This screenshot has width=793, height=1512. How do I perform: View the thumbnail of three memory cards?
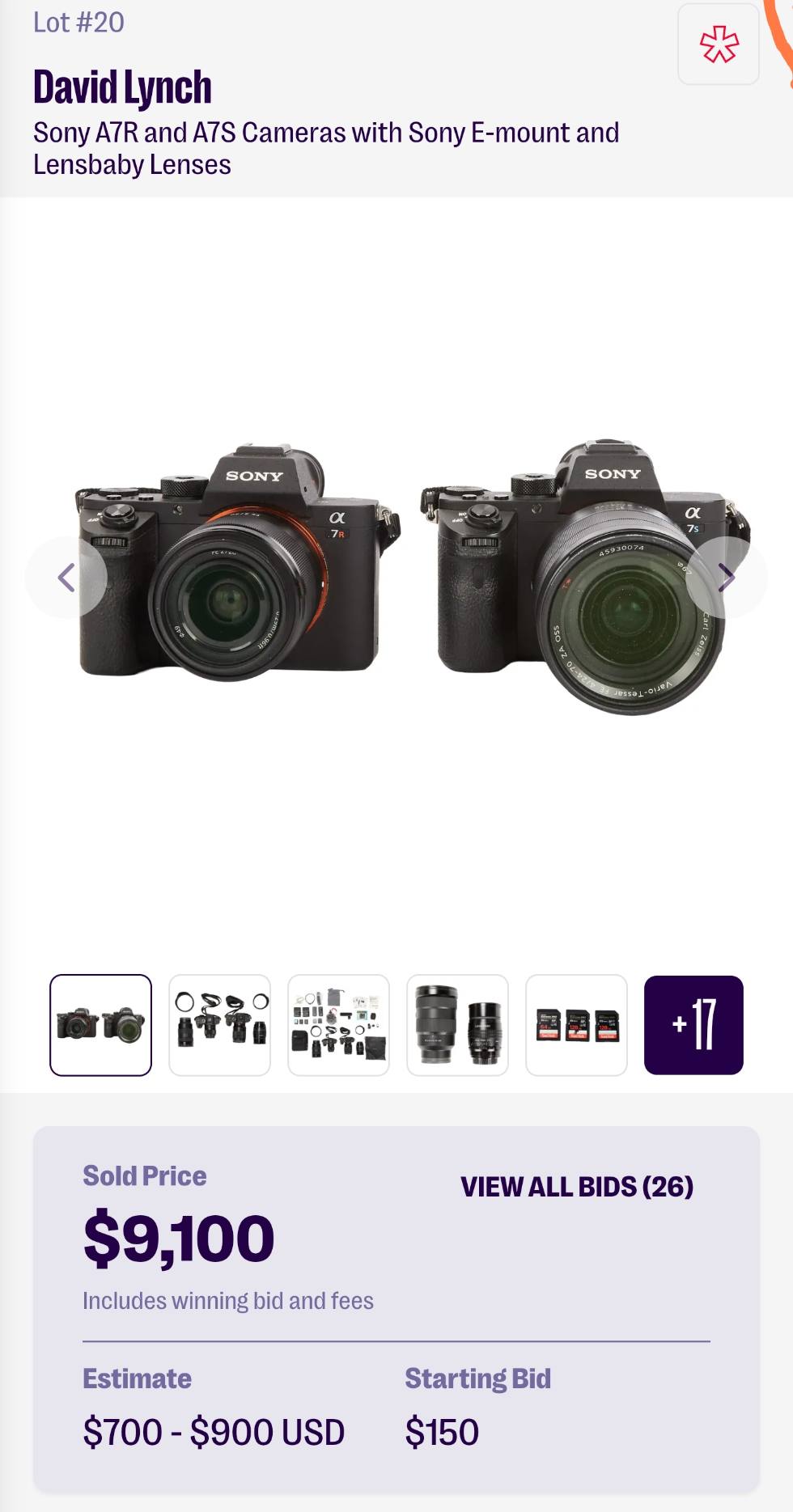tap(576, 1025)
